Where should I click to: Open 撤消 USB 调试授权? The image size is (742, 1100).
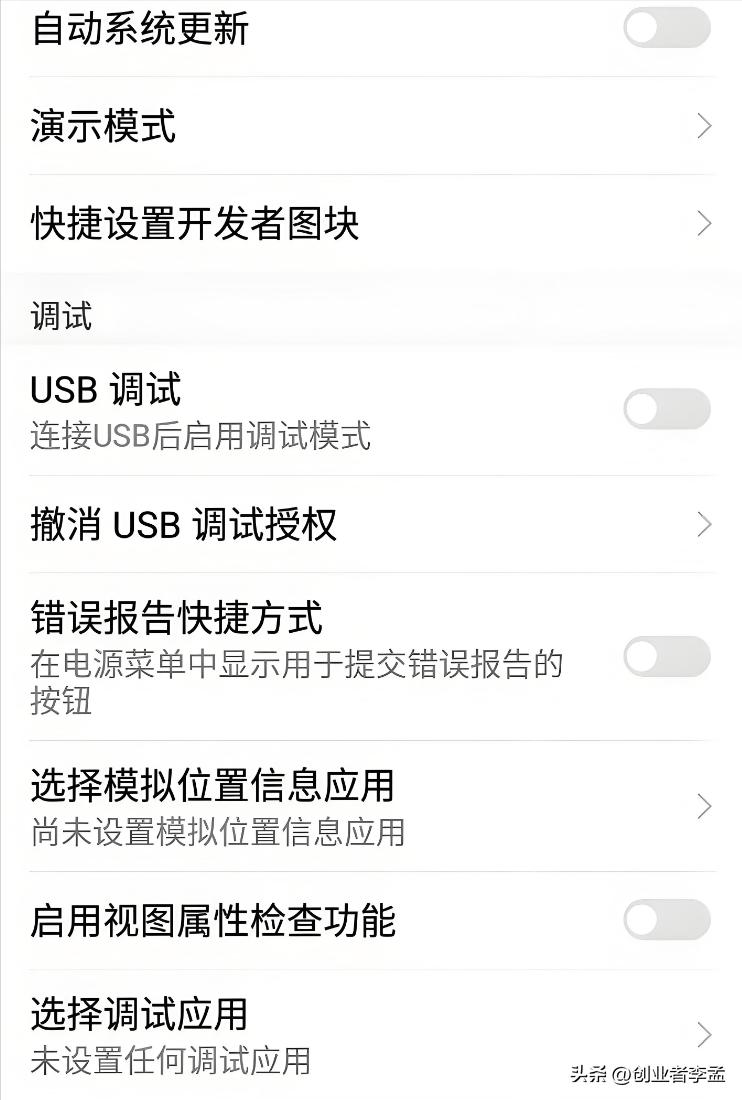pyautogui.click(x=370, y=524)
